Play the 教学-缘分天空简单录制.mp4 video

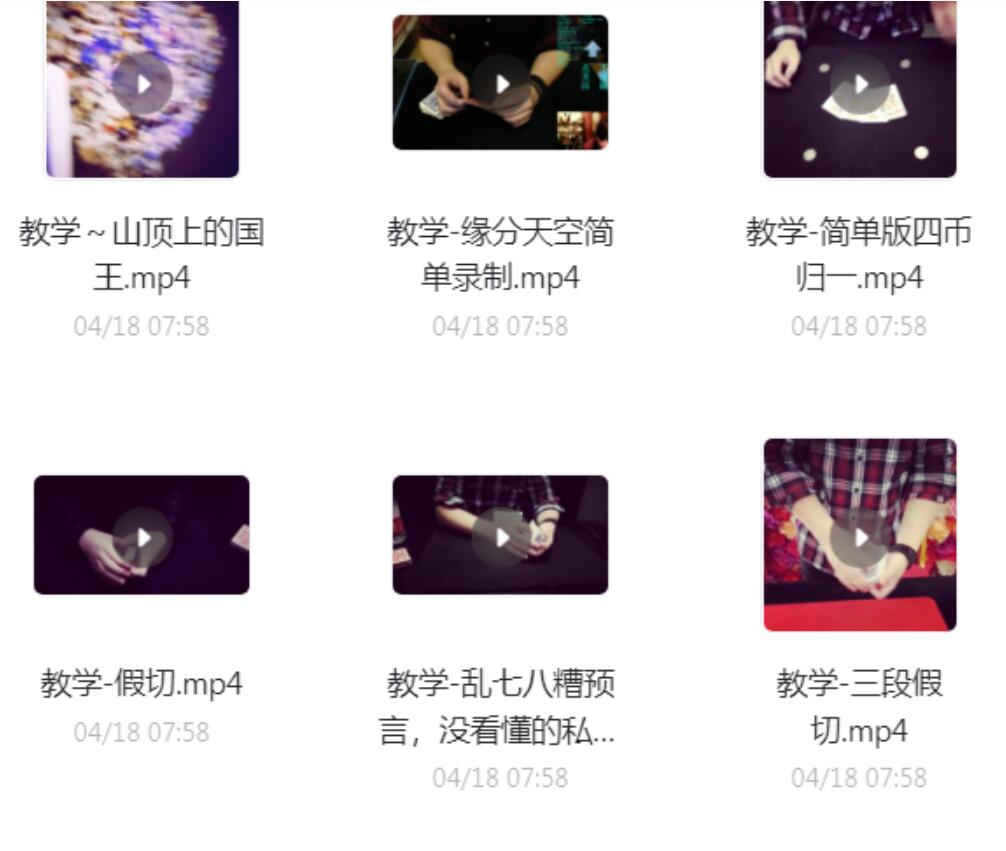point(500,84)
